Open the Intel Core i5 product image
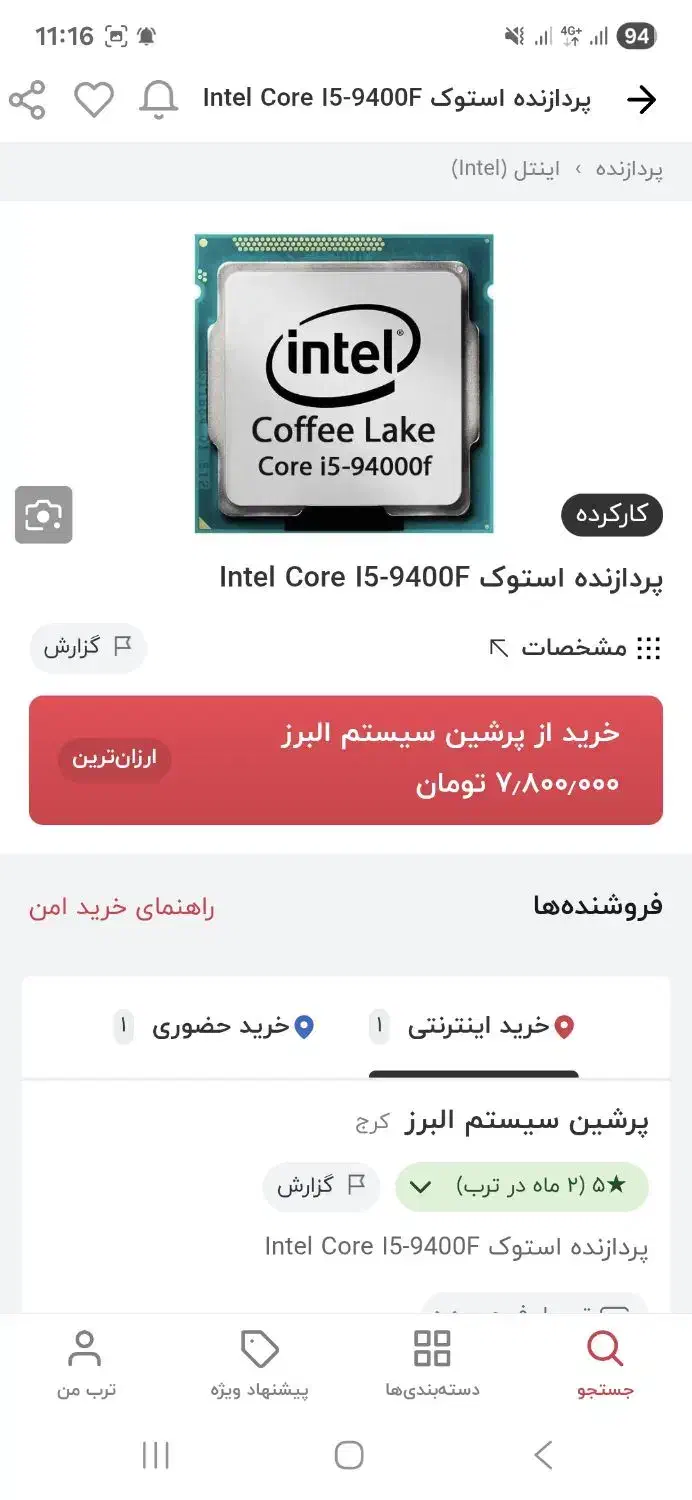The image size is (692, 1500). (x=344, y=383)
